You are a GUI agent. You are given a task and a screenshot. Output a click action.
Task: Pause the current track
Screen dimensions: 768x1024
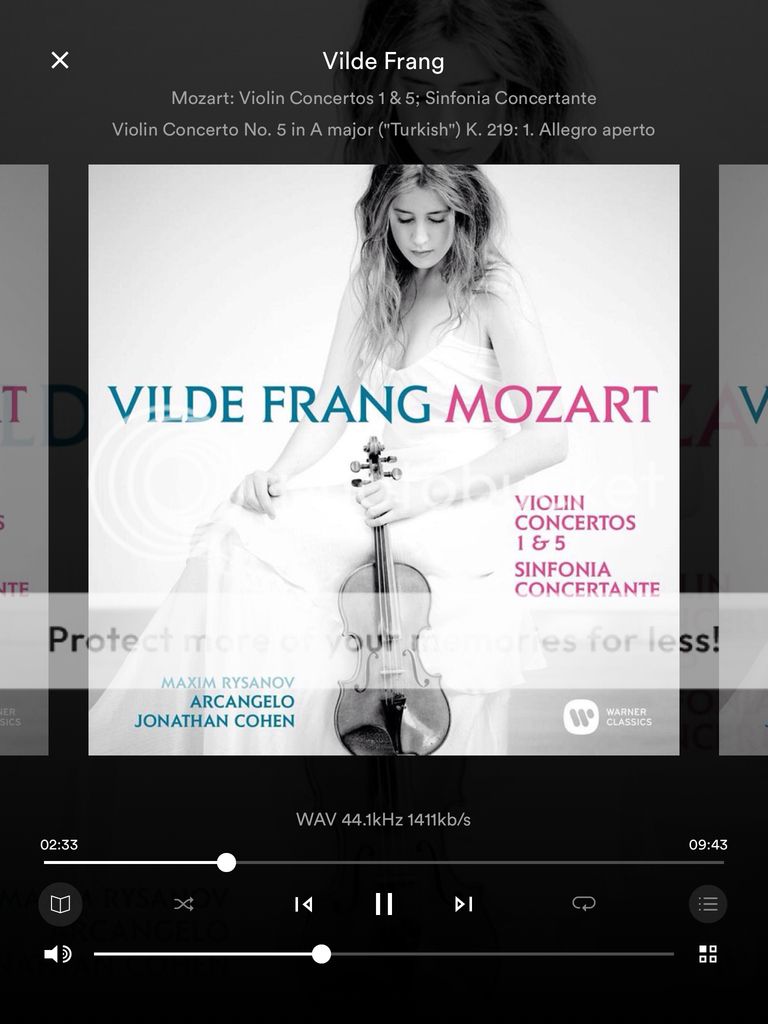click(x=384, y=904)
